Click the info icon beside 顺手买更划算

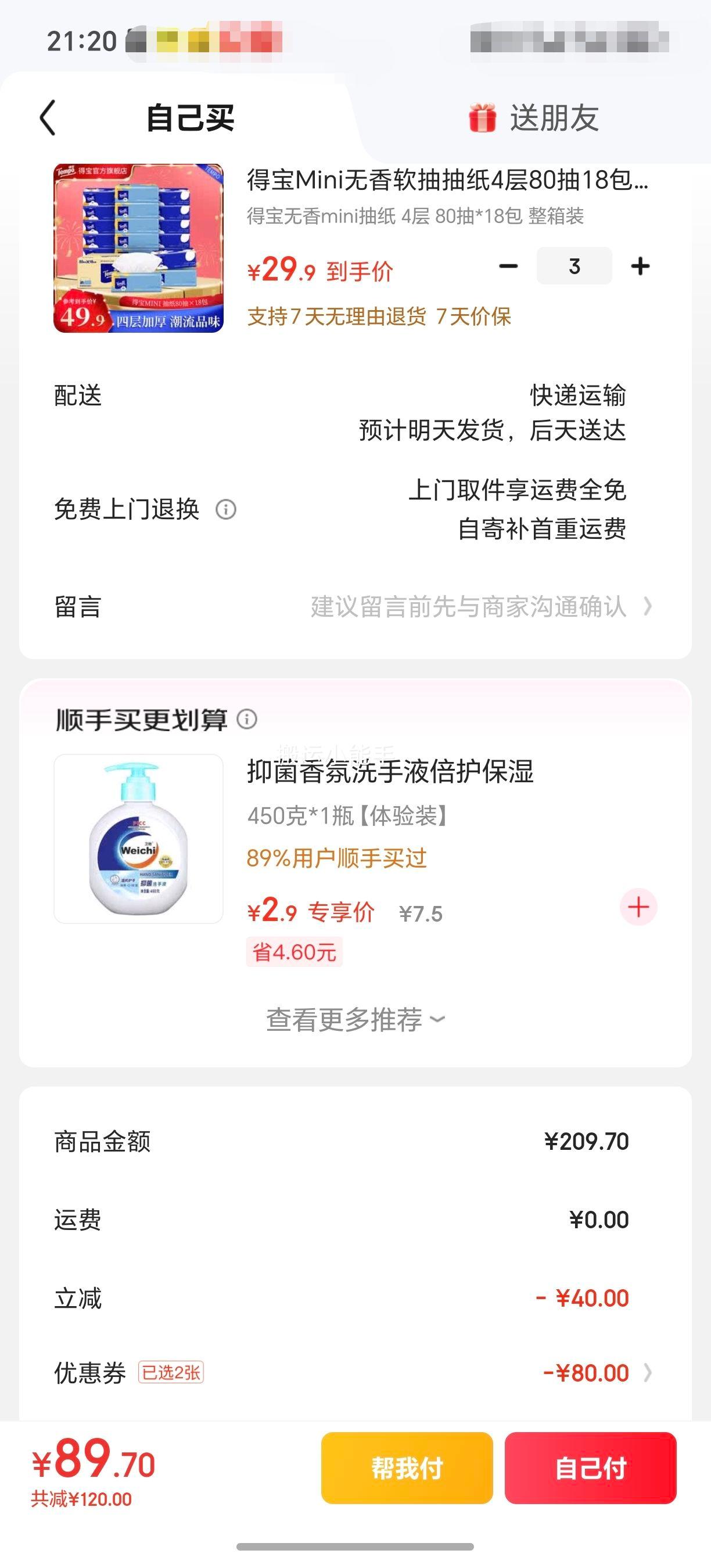[249, 721]
